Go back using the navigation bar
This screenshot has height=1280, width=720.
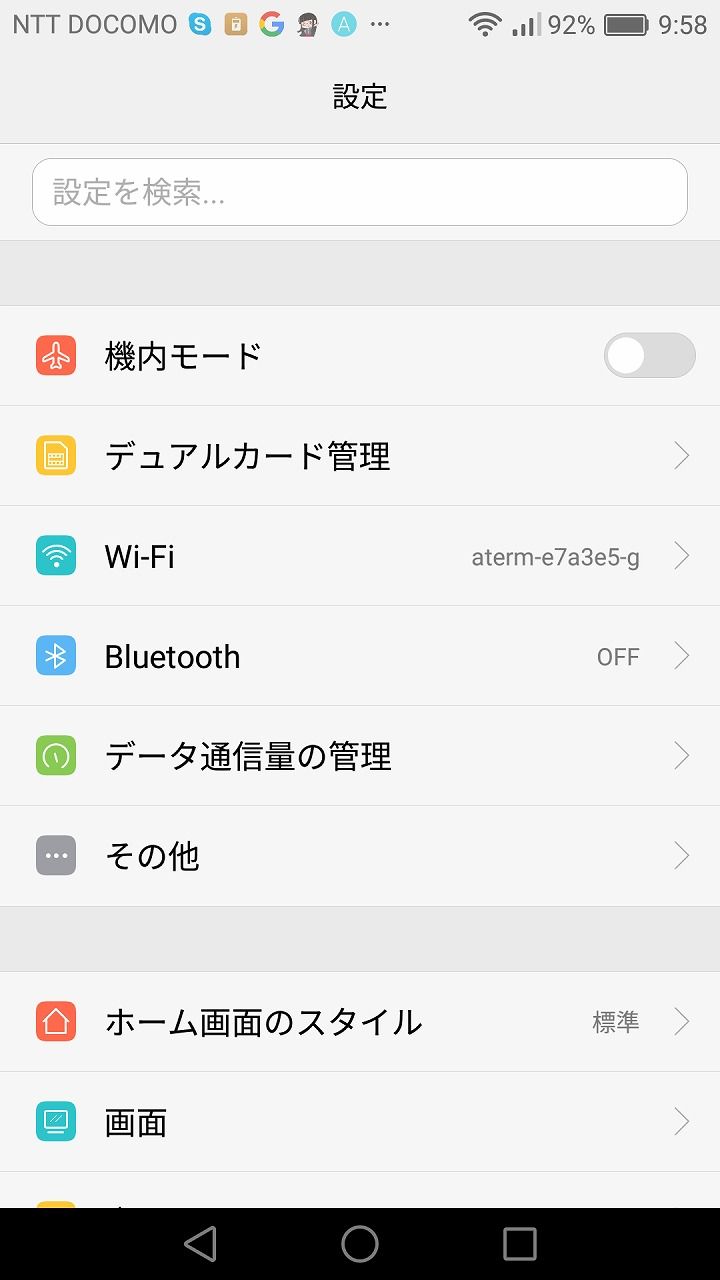pos(200,1244)
